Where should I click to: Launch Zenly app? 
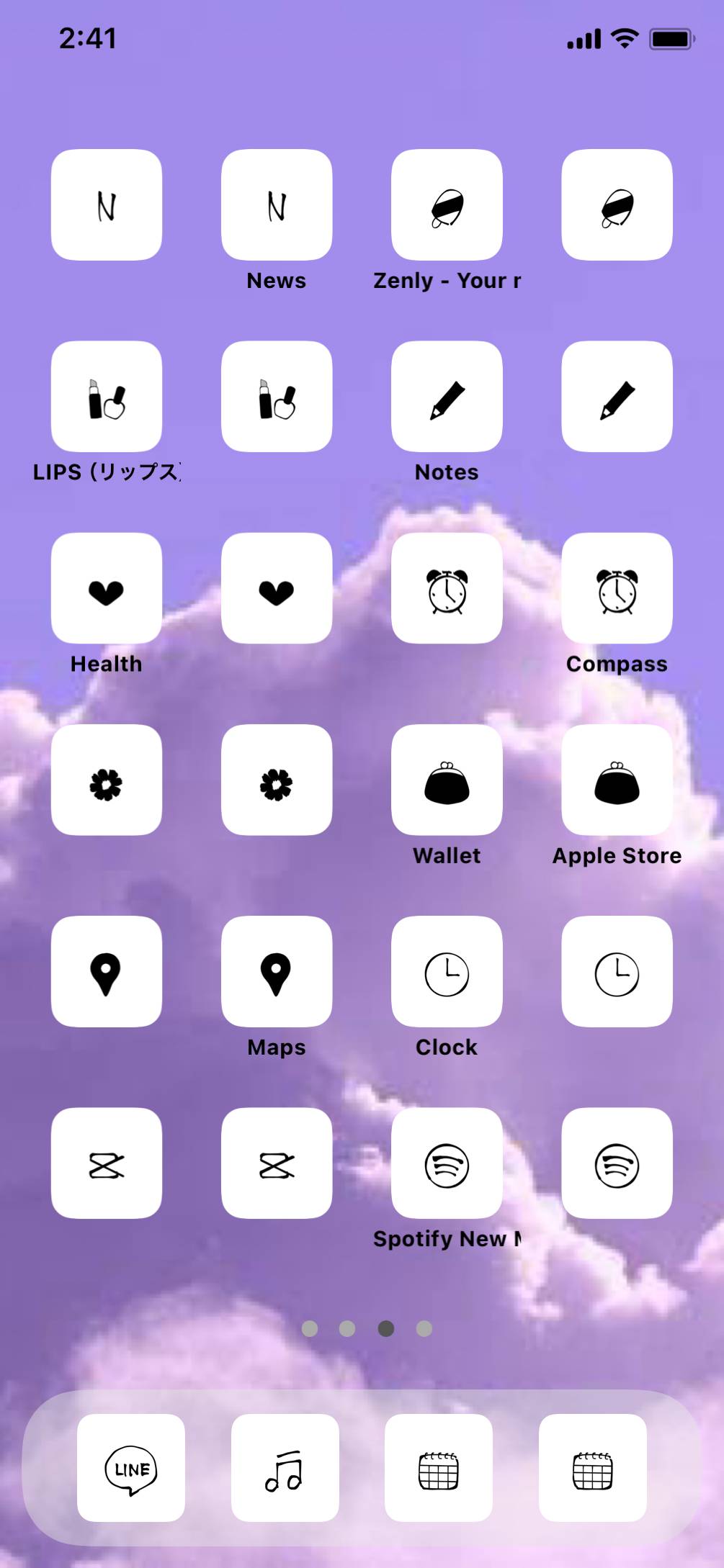[x=447, y=205]
